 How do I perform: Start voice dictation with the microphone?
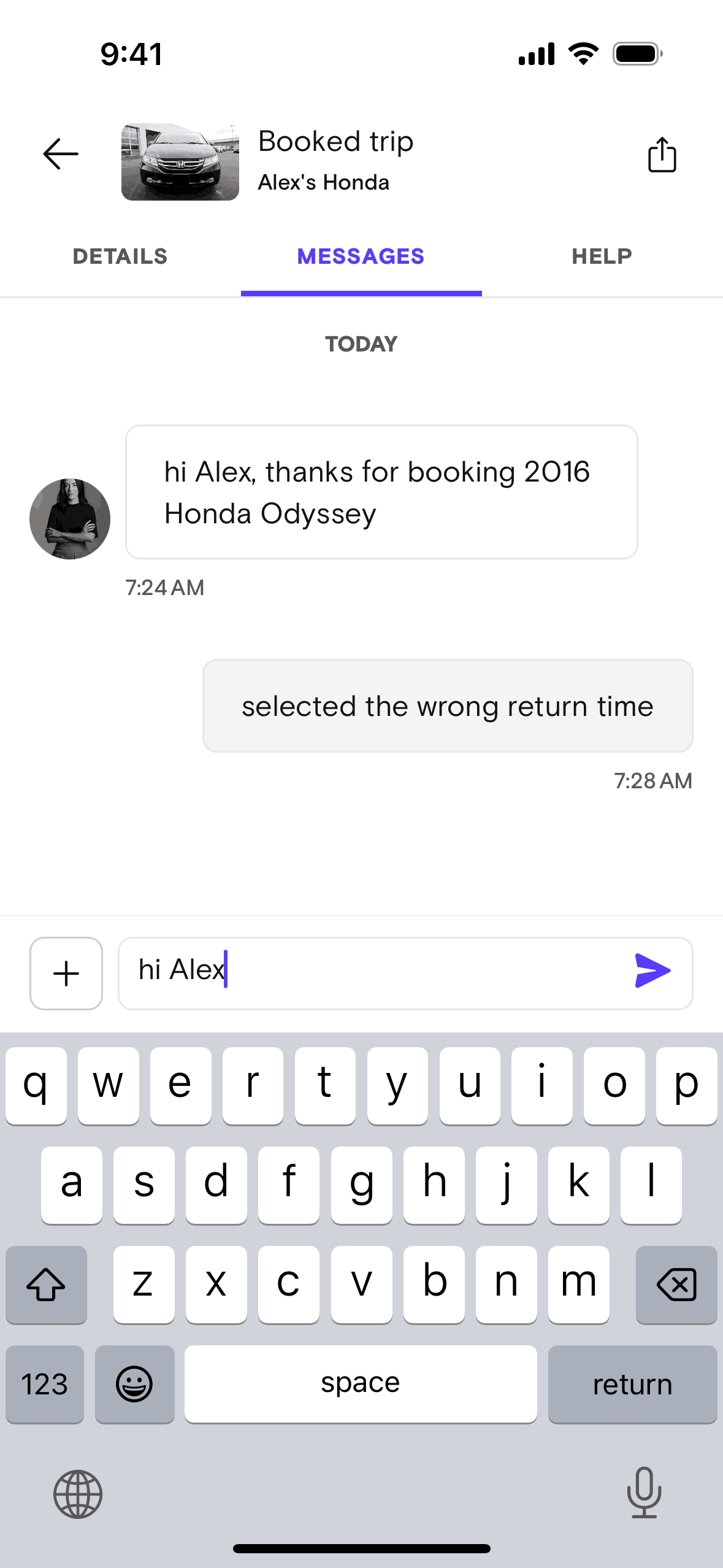644,1492
